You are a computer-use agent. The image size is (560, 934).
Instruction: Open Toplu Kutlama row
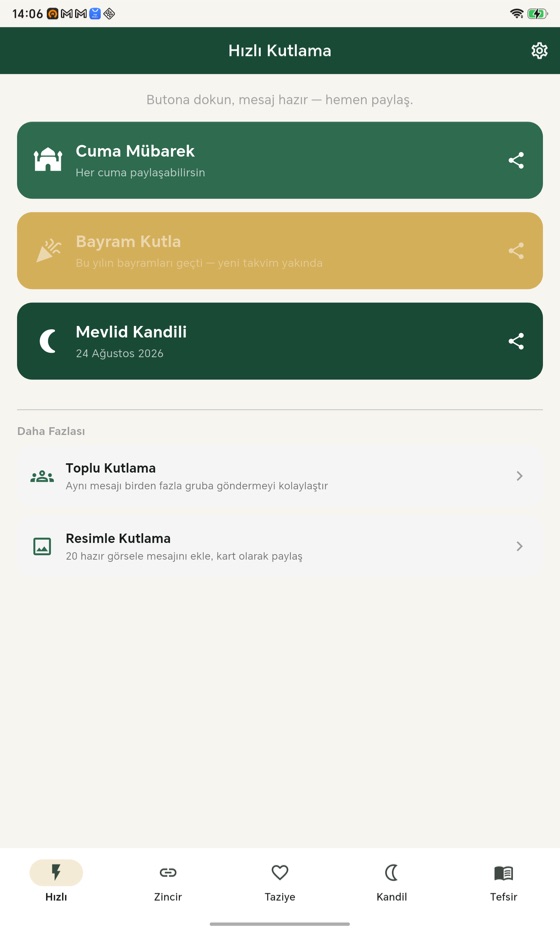[279, 476]
